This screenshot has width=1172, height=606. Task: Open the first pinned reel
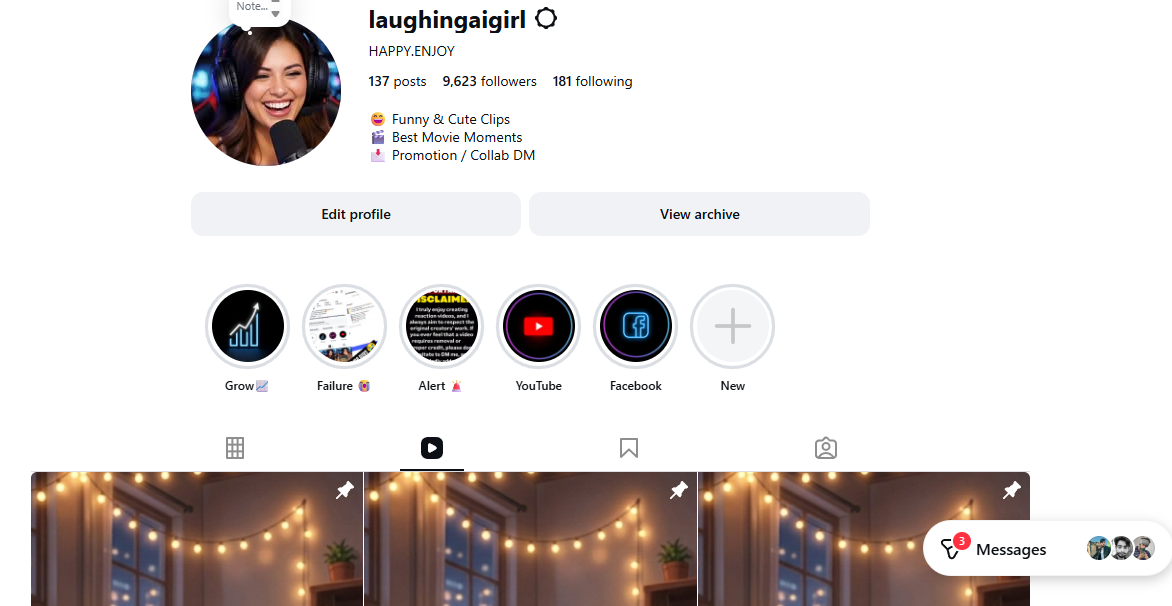click(x=197, y=540)
